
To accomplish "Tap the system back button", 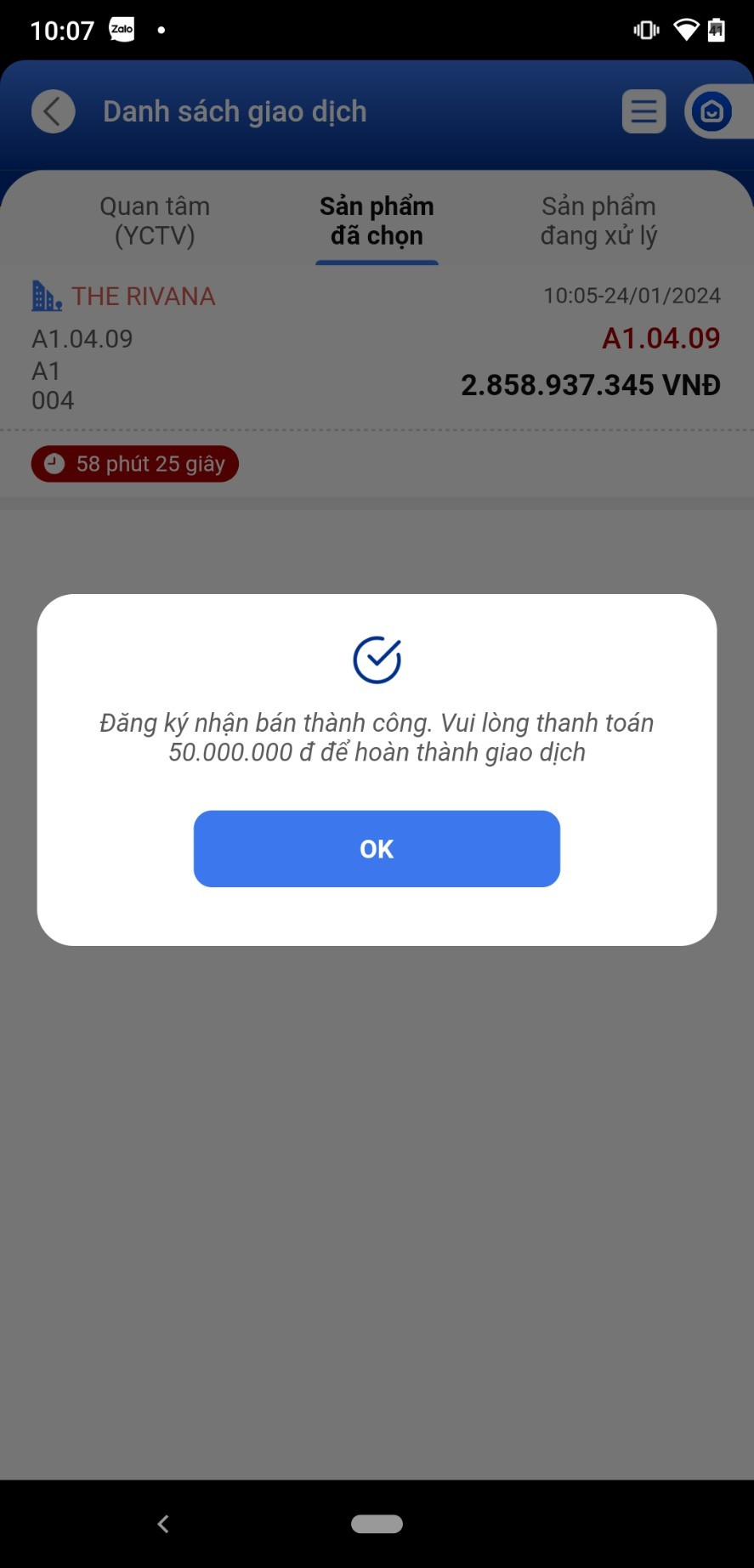I will [x=163, y=1524].
